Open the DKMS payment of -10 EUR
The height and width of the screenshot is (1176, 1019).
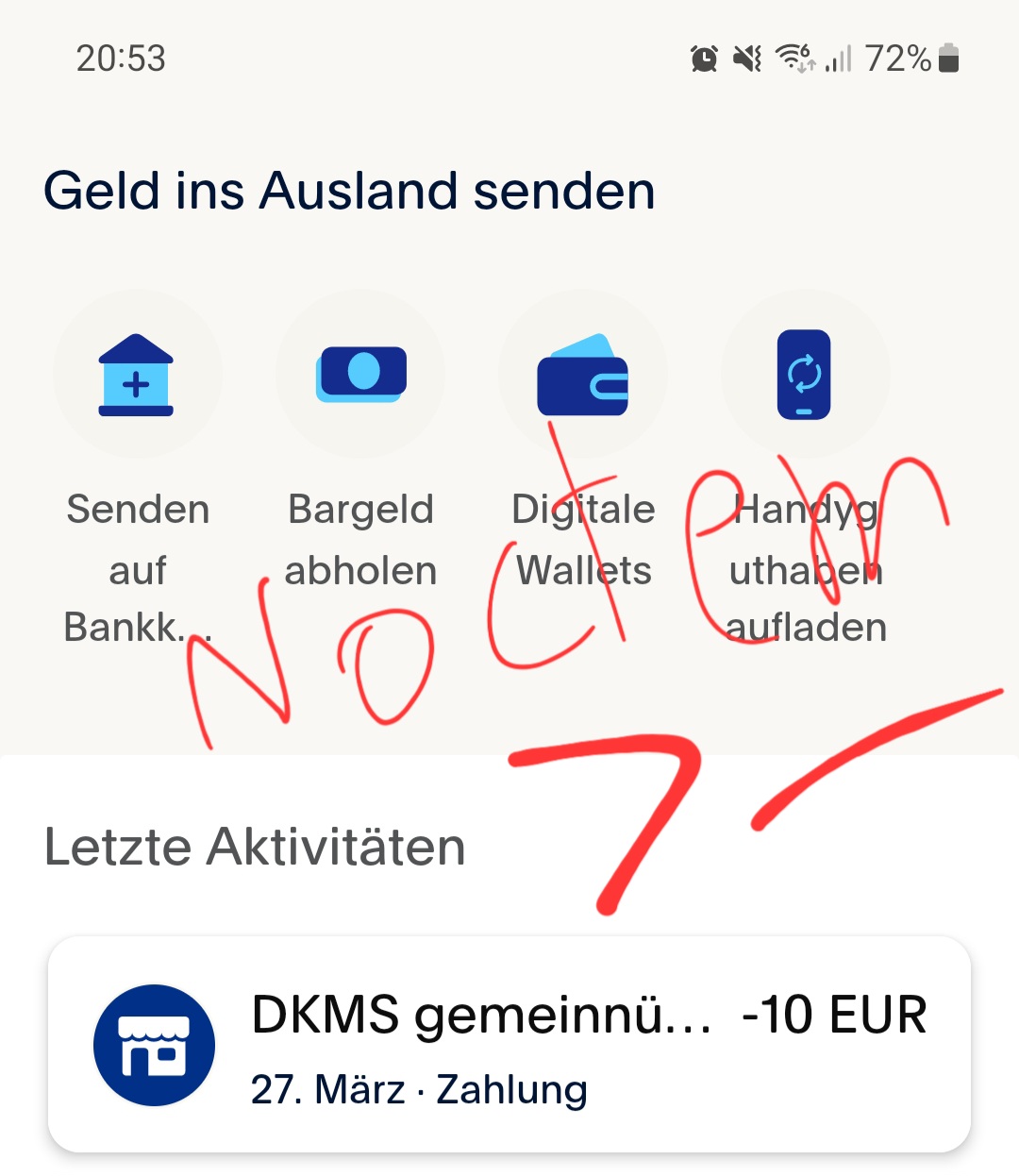(509, 1045)
